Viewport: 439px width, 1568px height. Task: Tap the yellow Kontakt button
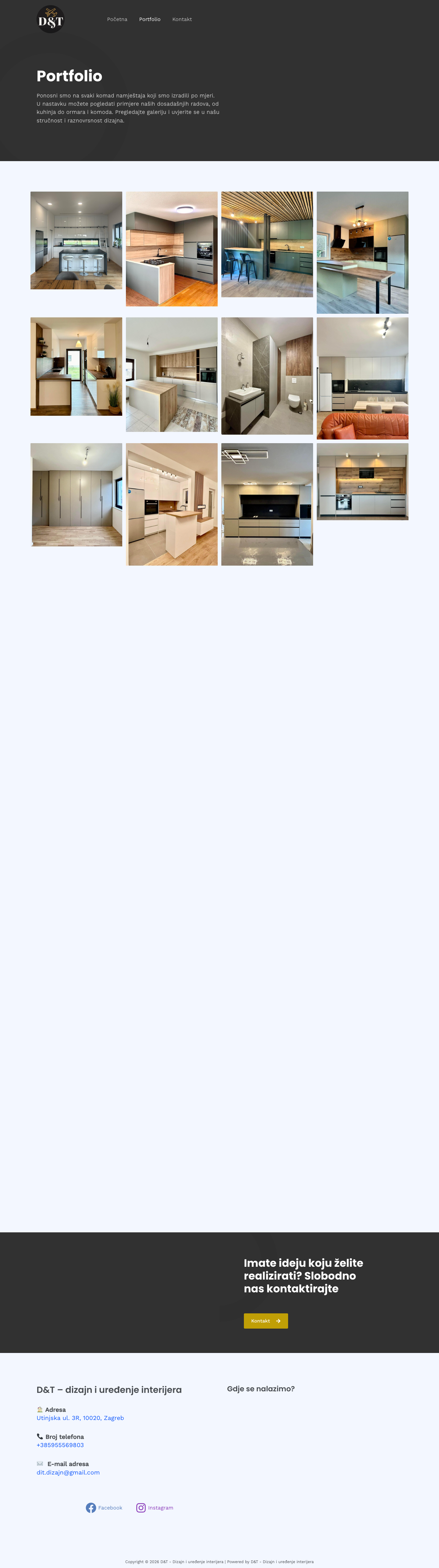tap(266, 1321)
